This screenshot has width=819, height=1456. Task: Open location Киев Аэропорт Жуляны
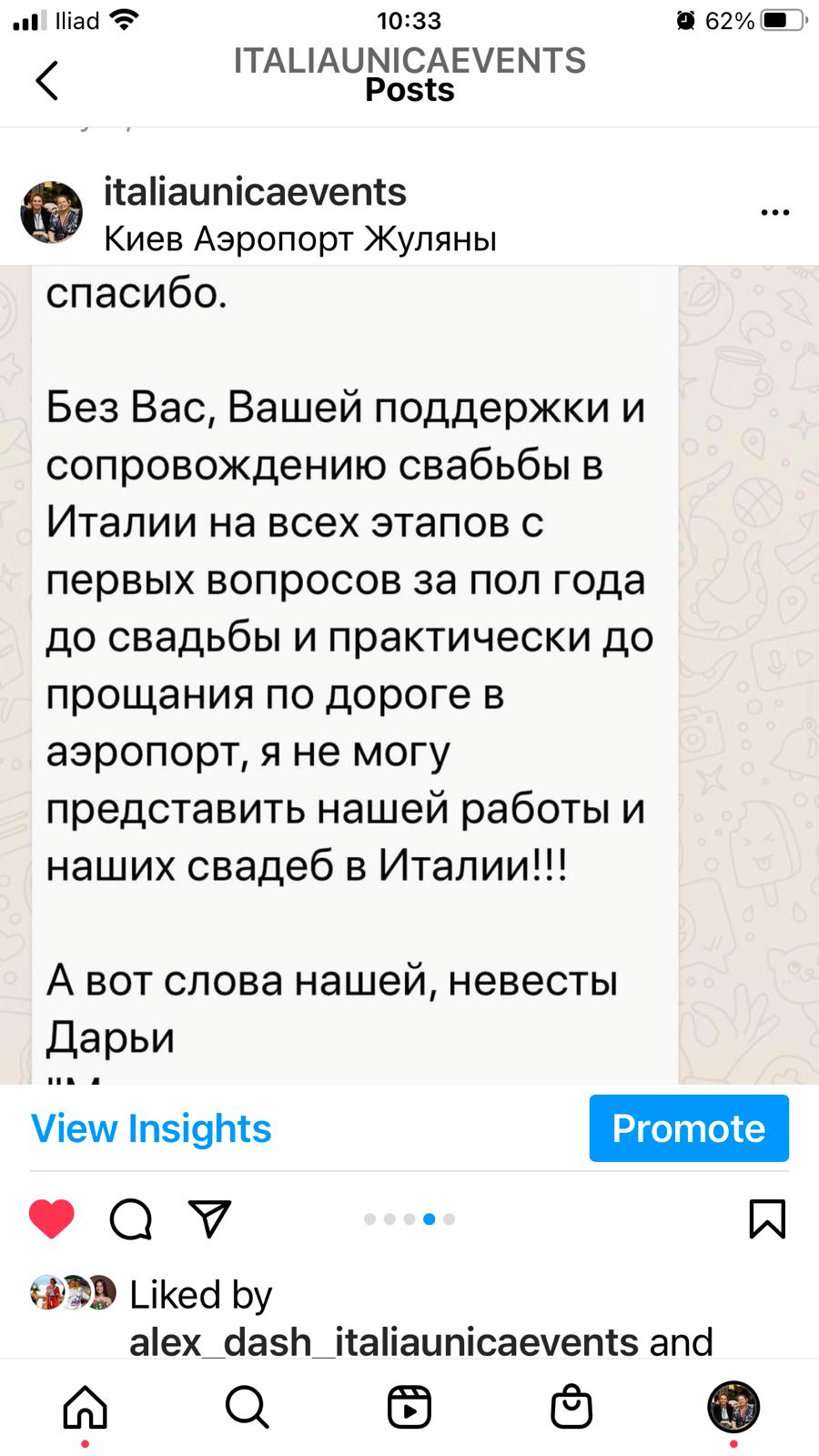tap(300, 238)
